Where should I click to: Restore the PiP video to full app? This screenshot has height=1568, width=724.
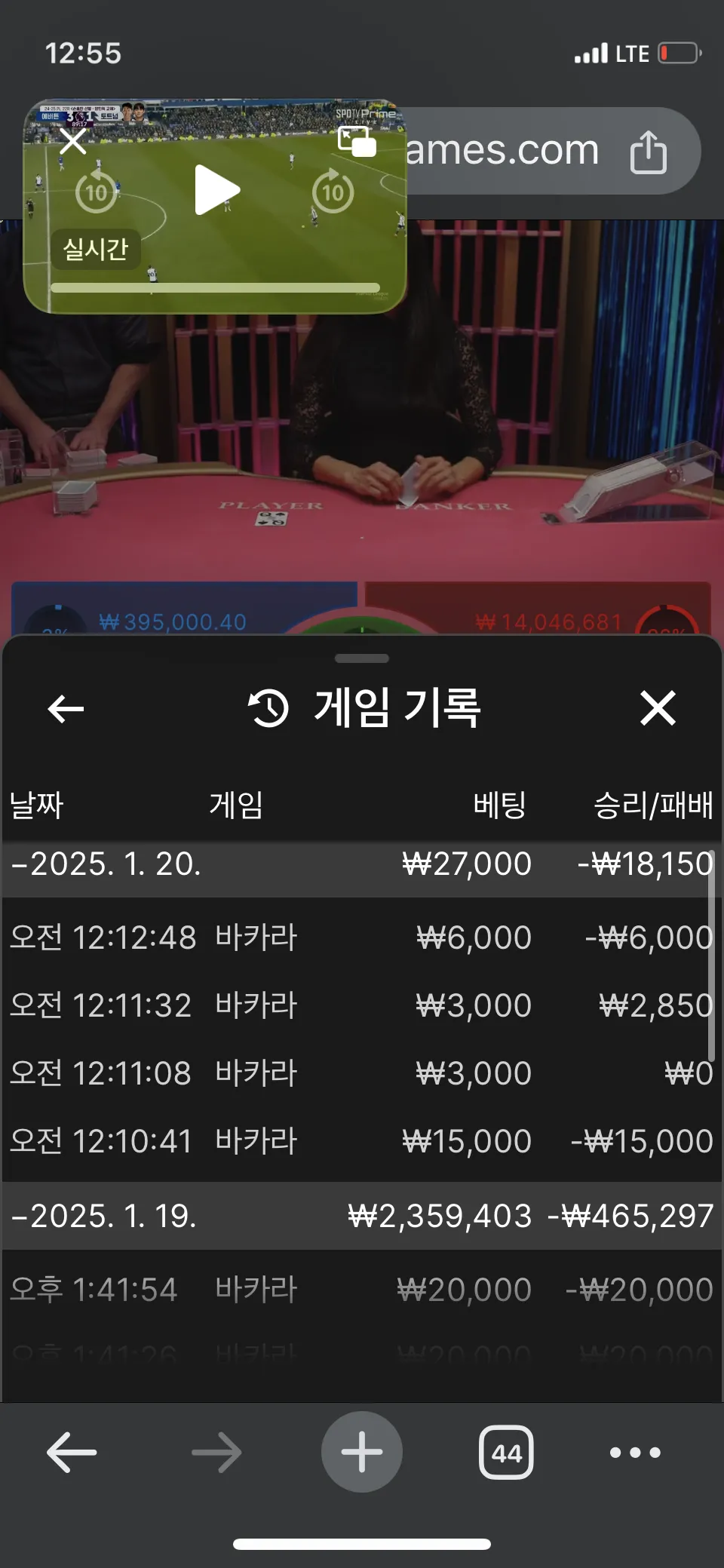pyautogui.click(x=357, y=141)
